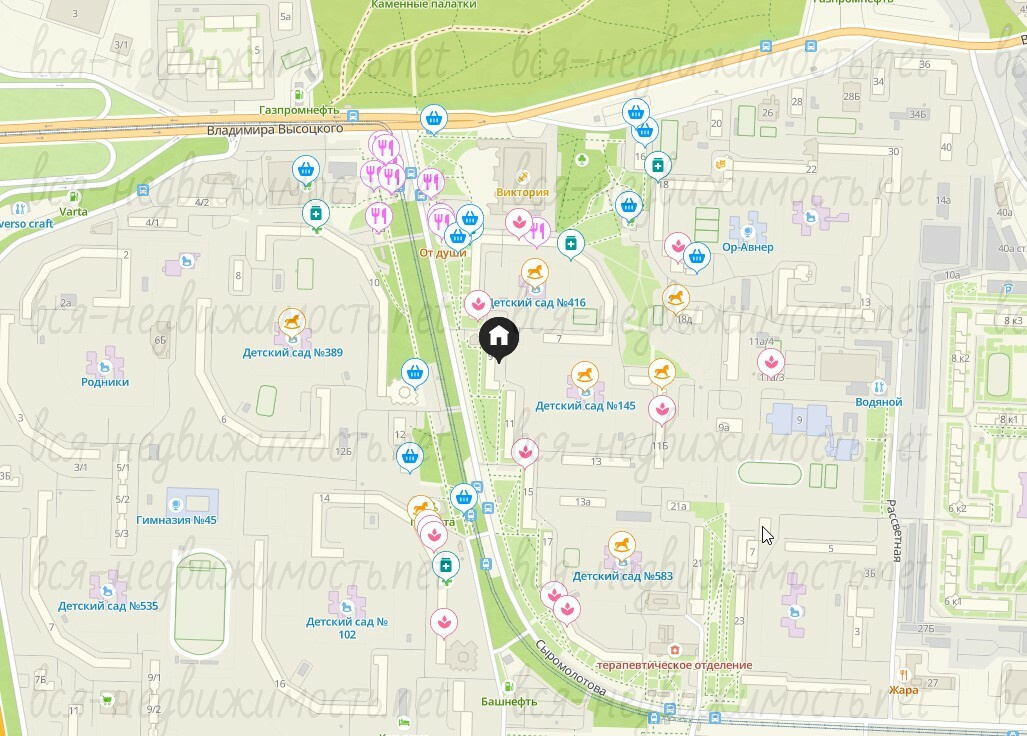Select the shop basket marker near building 12
The height and width of the screenshot is (736, 1027).
coord(409,457)
